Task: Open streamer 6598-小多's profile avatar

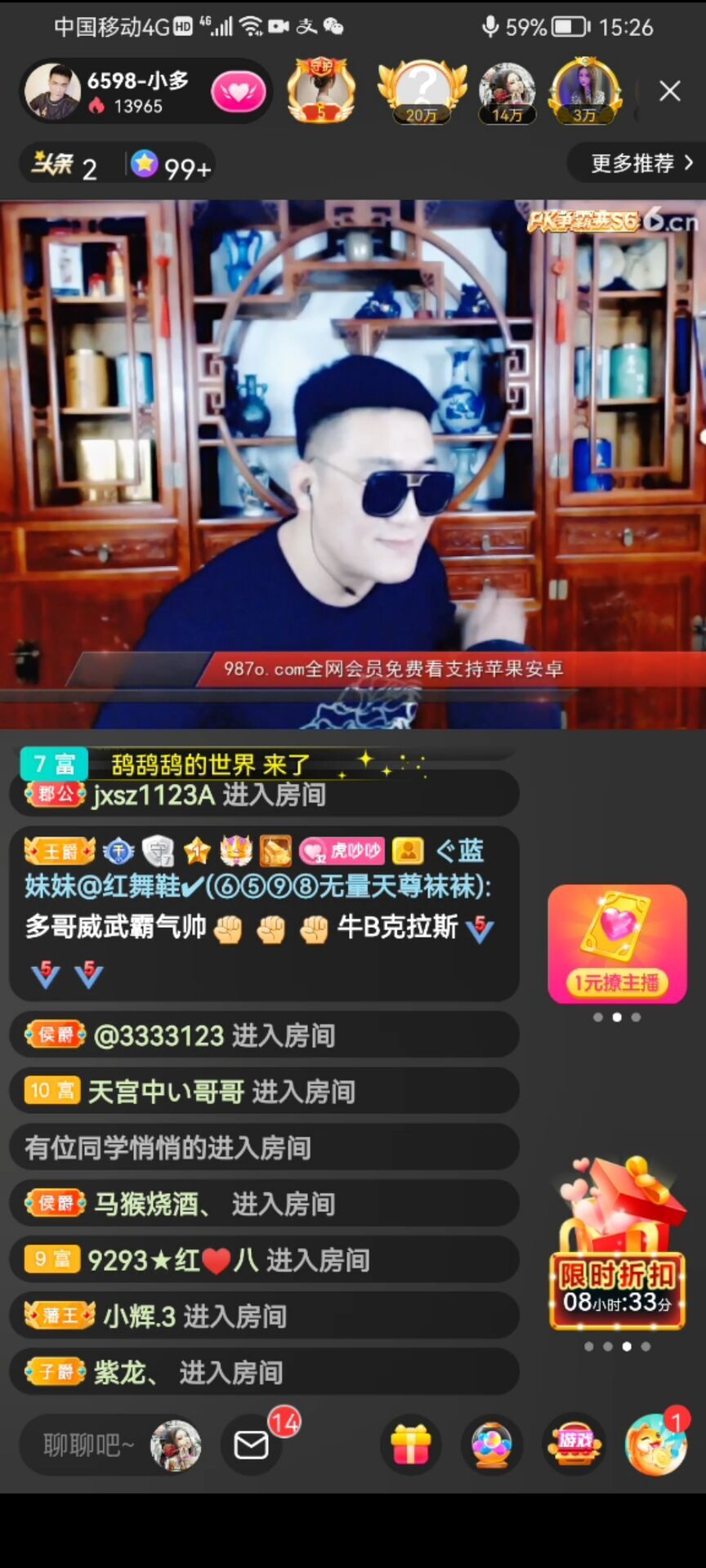Action: coord(53,91)
